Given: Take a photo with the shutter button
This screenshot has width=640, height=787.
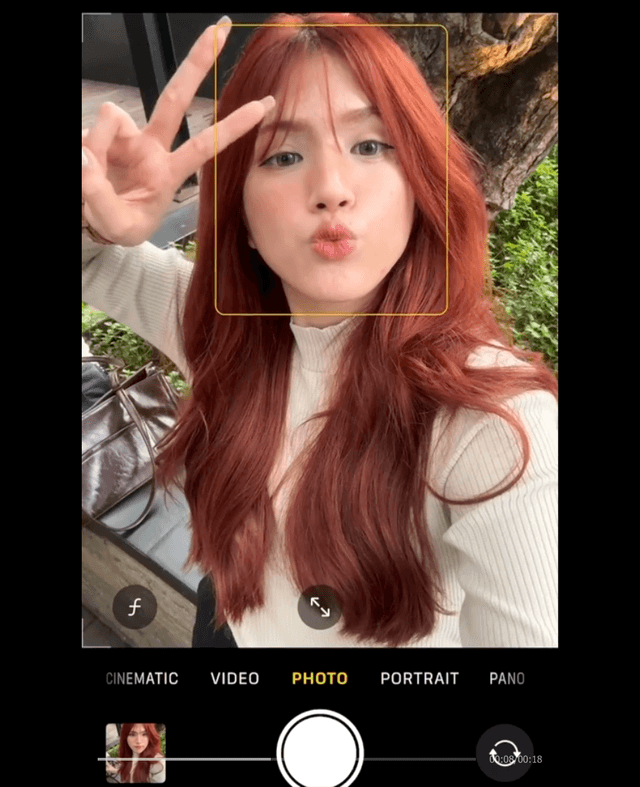Looking at the screenshot, I should 320,750.
